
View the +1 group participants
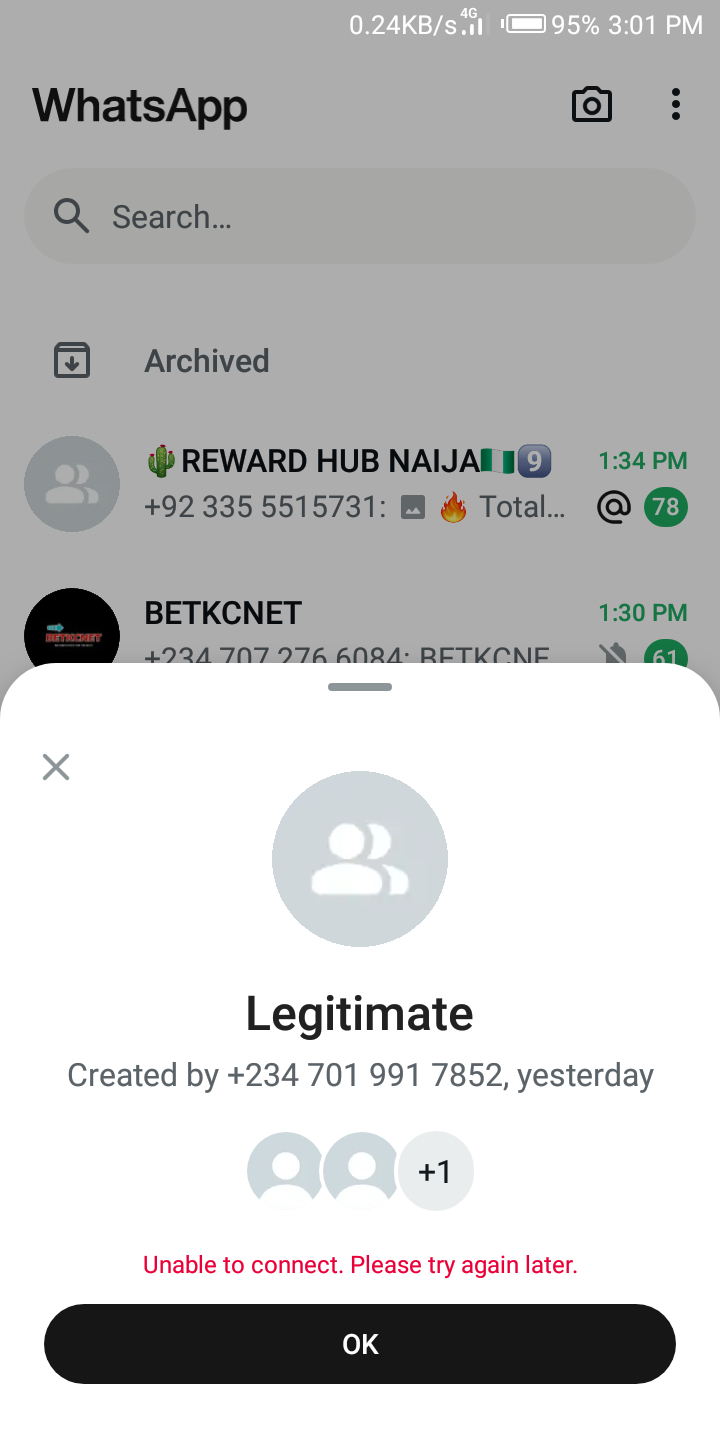[x=435, y=1171]
